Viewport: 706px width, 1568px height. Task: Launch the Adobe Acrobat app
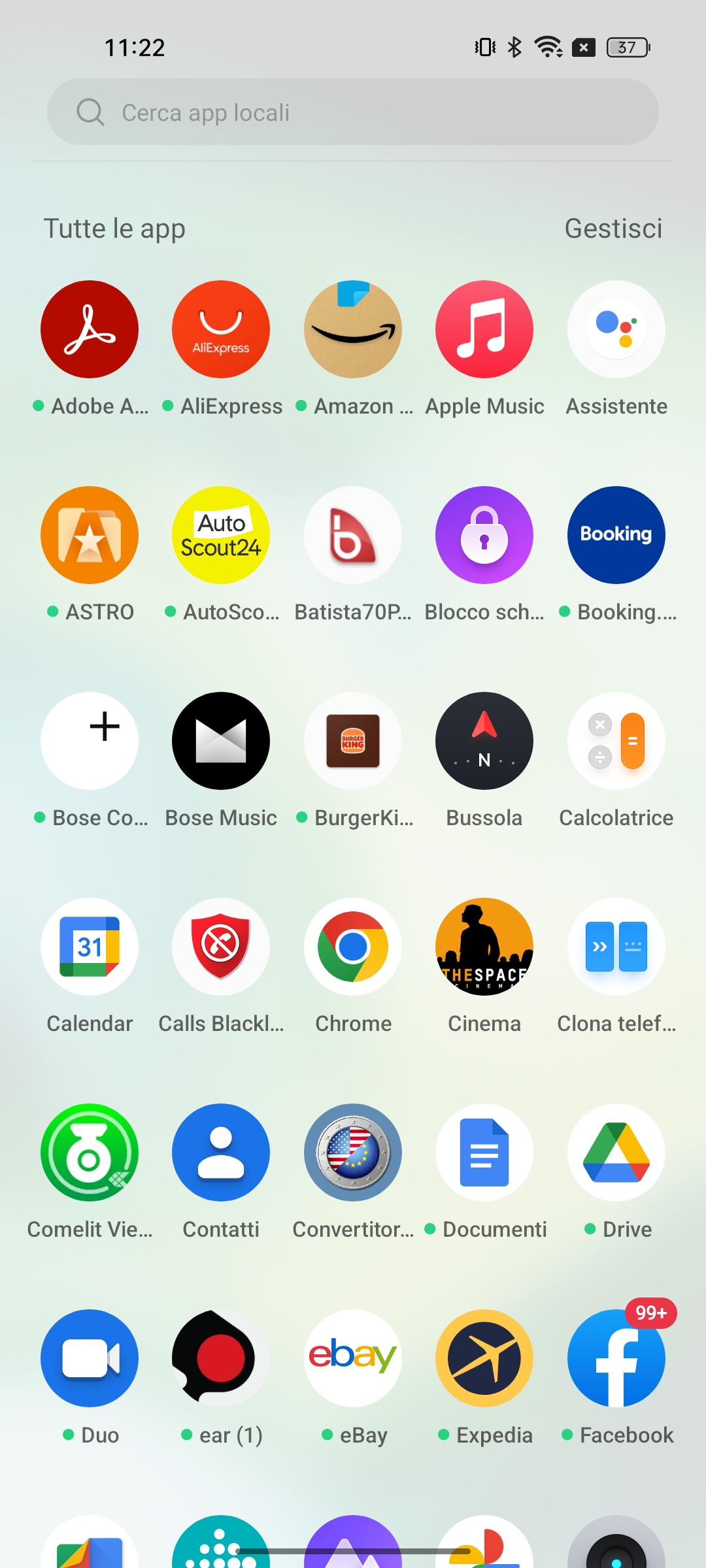pyautogui.click(x=90, y=329)
